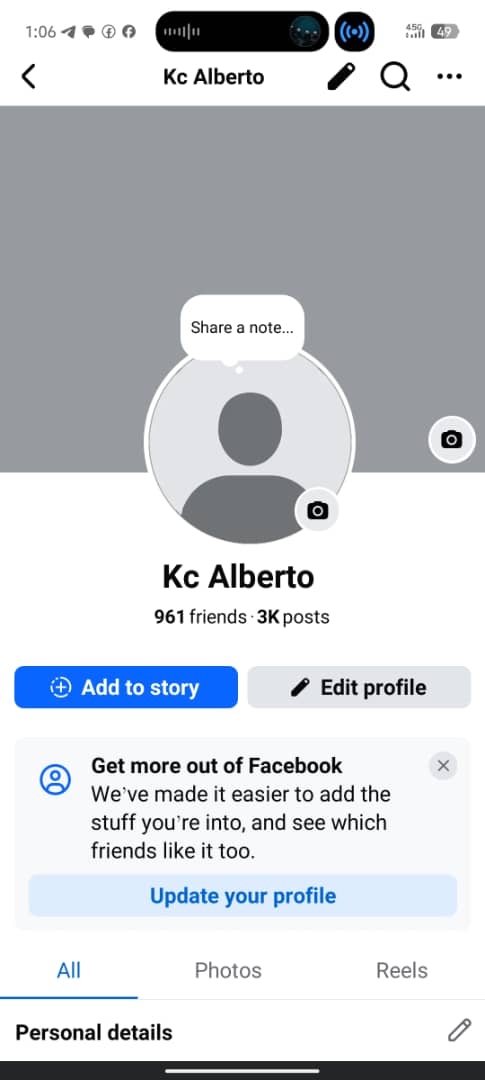Update profile picture via camera badge

[317, 510]
